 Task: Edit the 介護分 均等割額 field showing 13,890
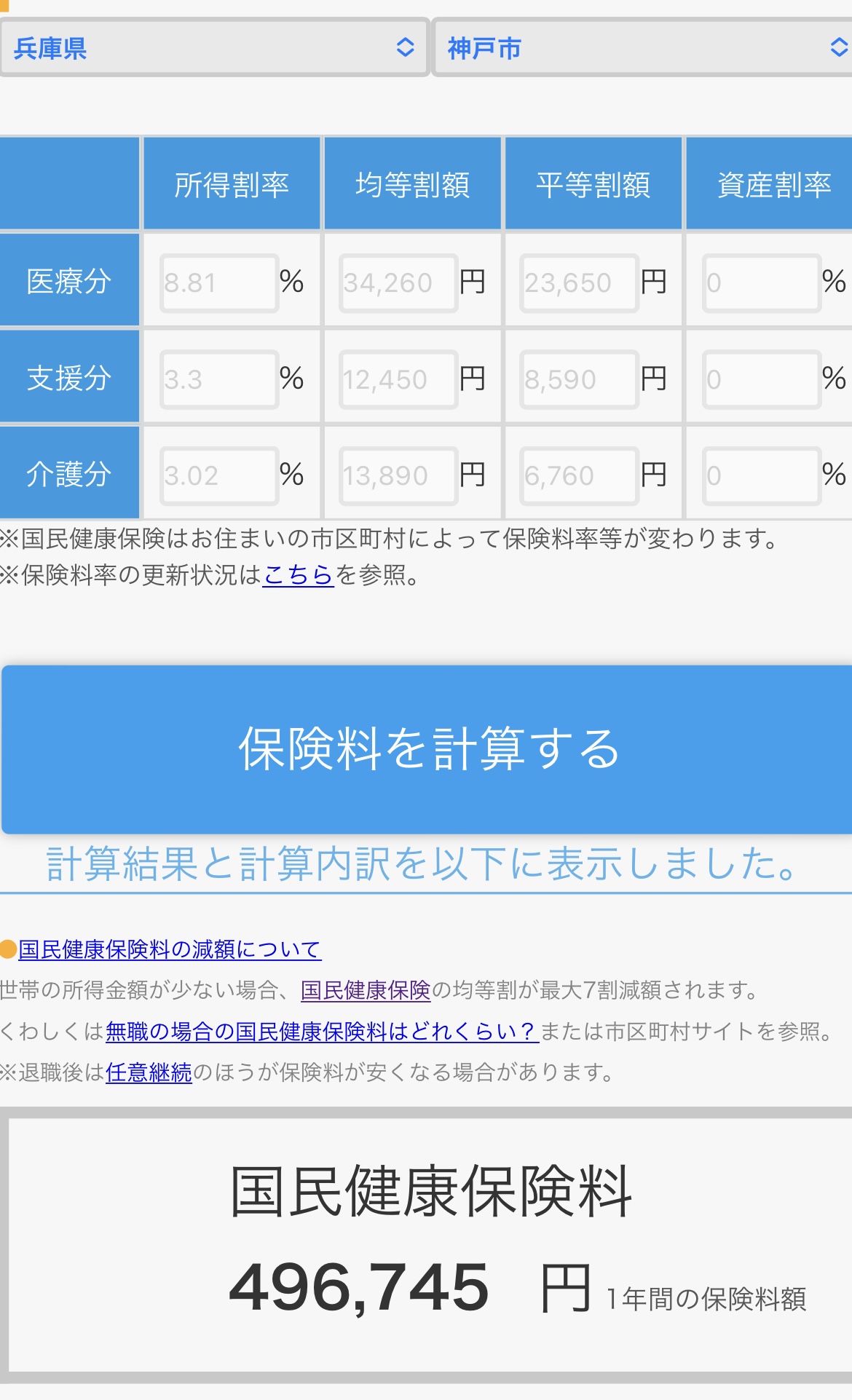399,476
